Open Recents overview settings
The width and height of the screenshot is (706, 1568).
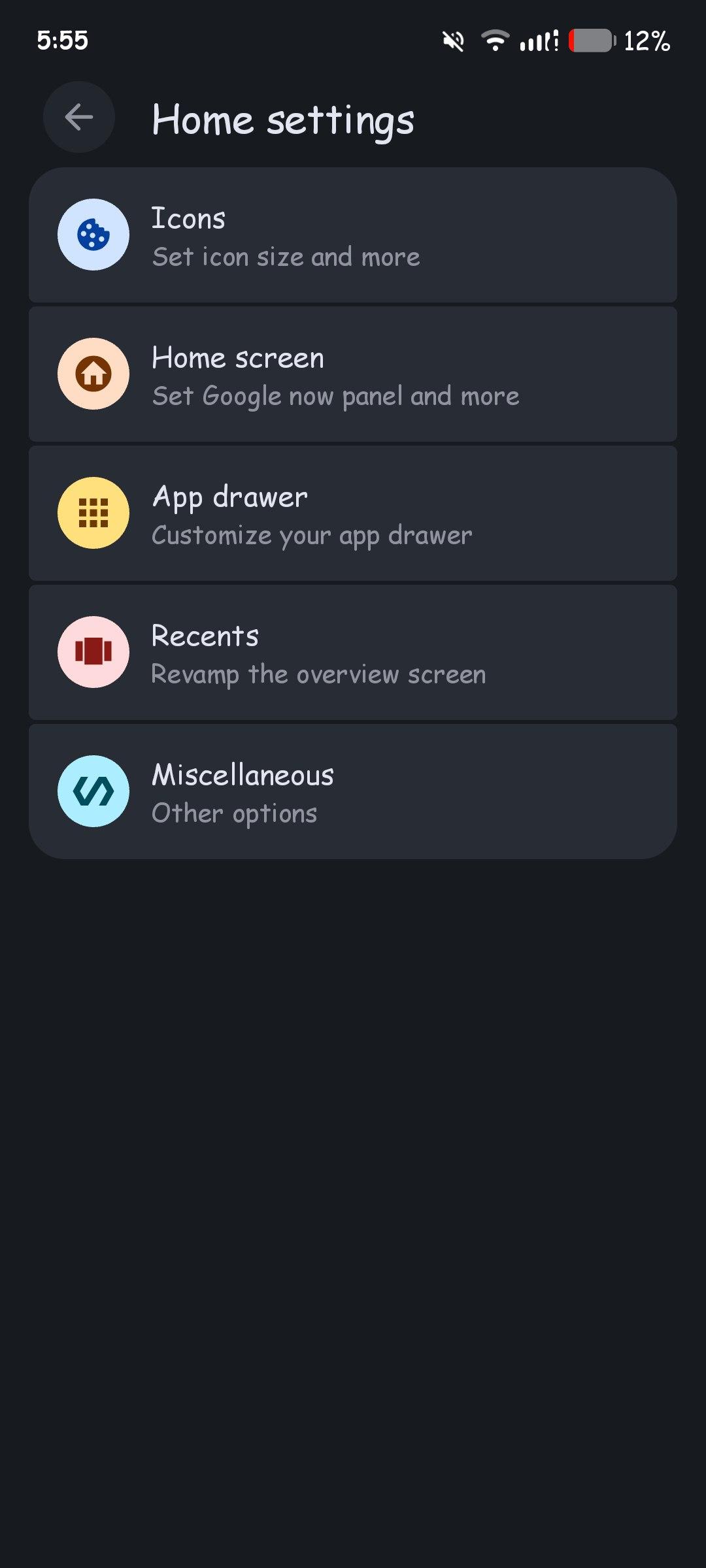(x=353, y=653)
